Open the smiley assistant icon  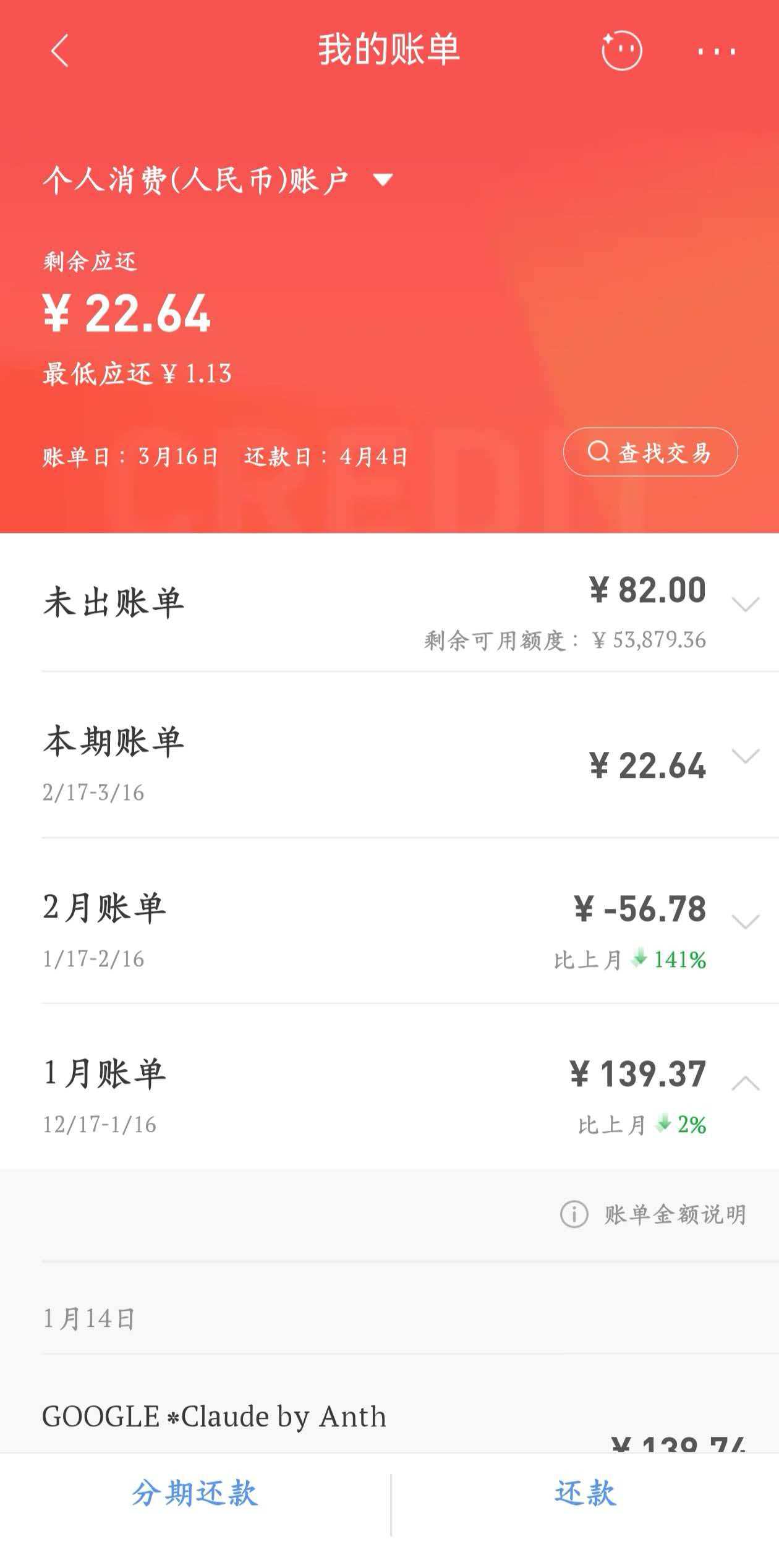click(x=621, y=51)
